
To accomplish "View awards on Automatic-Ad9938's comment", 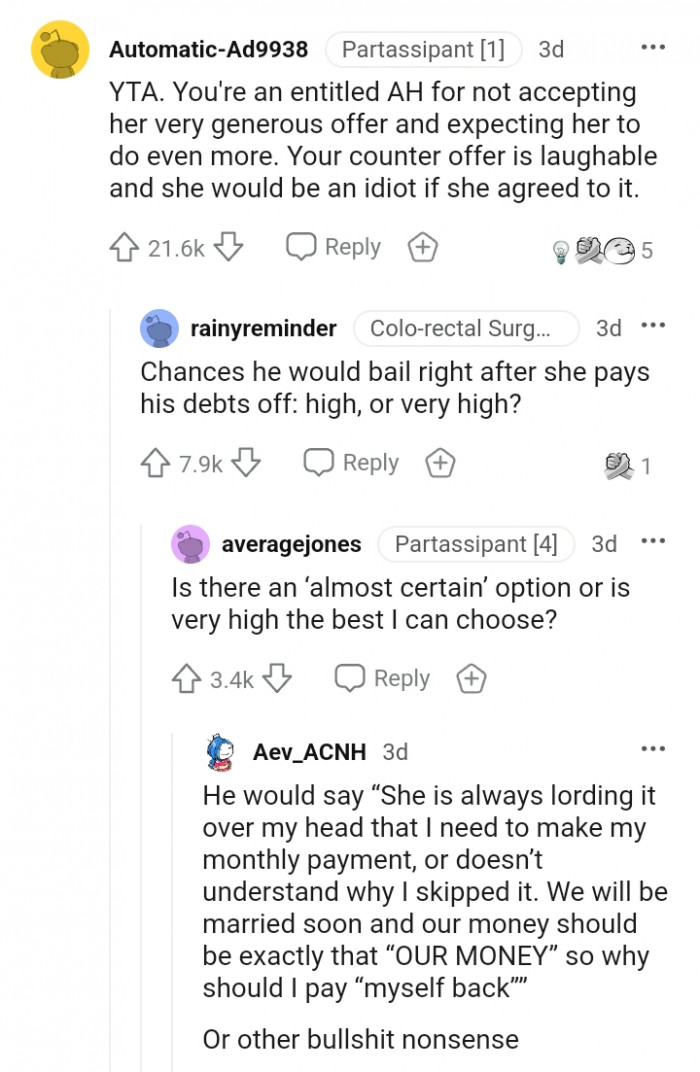I will point(603,250).
